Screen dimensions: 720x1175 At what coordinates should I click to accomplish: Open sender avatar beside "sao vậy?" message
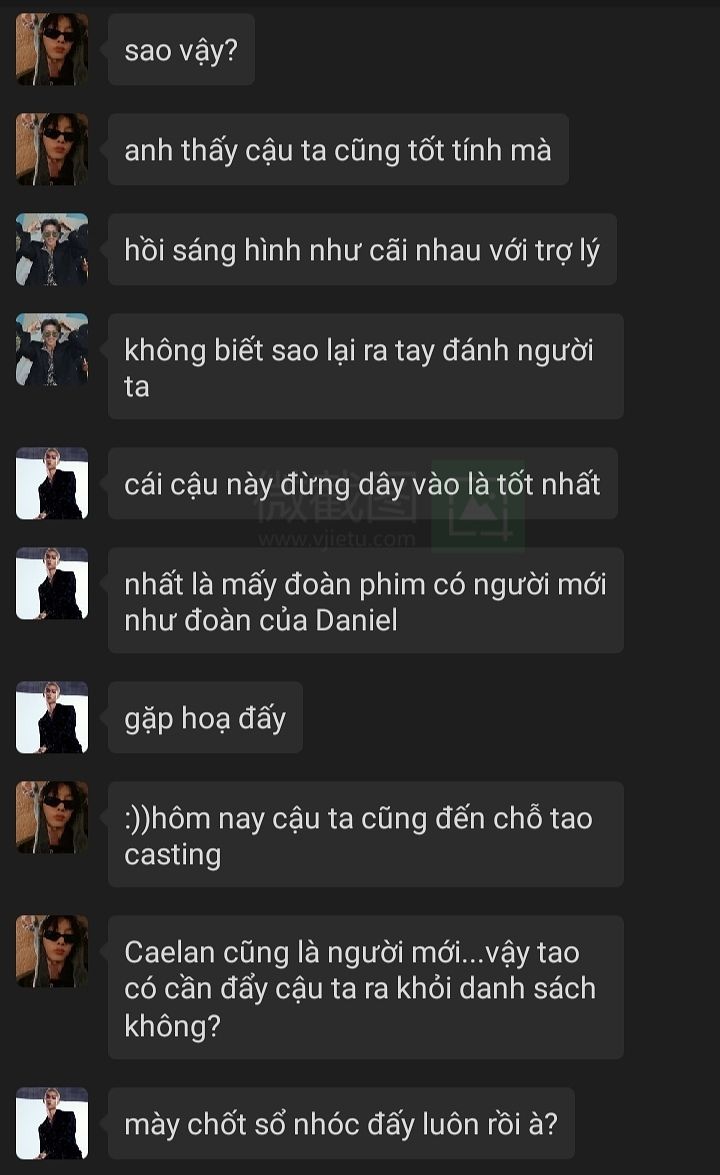52,49
